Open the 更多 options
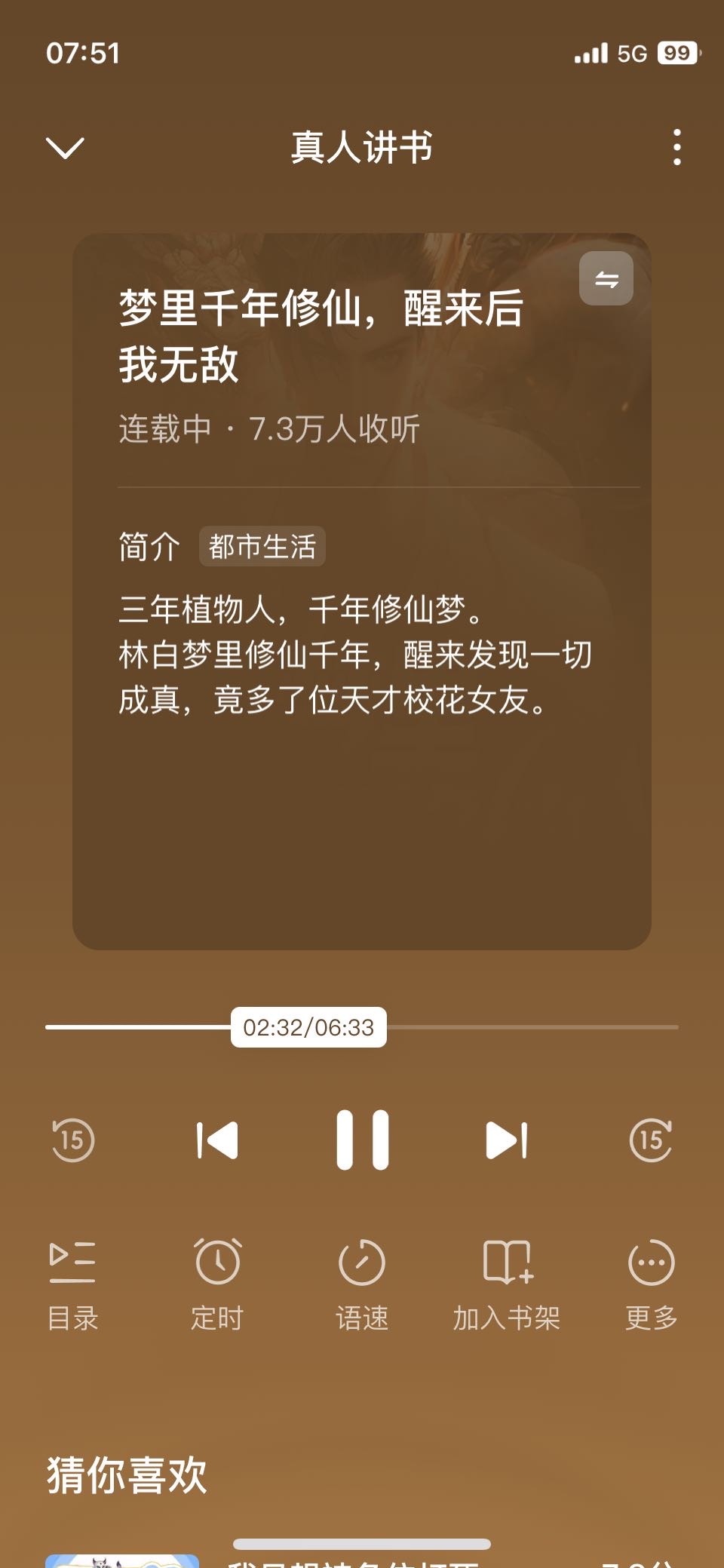Image resolution: width=724 pixels, height=1568 pixels. tap(651, 1284)
